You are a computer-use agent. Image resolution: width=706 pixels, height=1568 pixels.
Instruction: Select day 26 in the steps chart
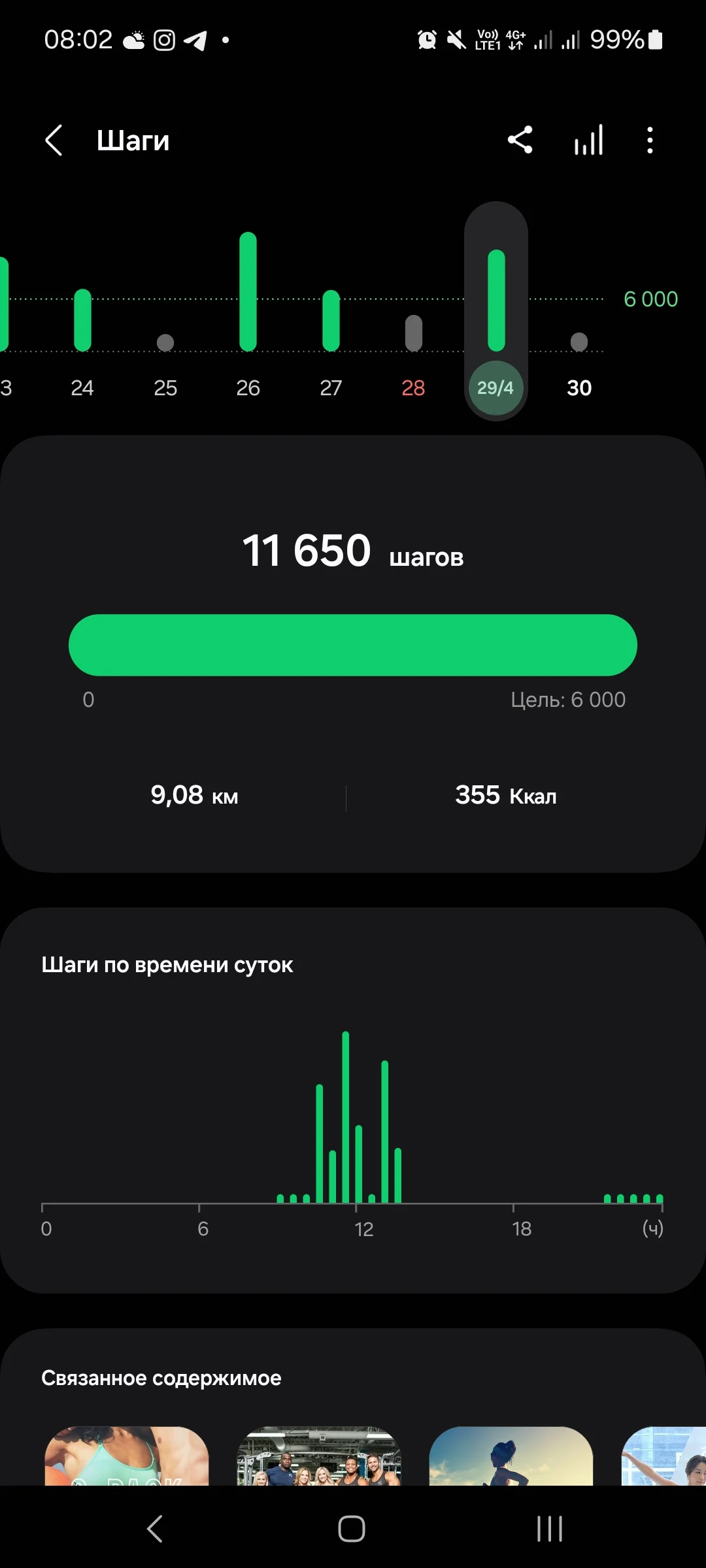(x=248, y=387)
